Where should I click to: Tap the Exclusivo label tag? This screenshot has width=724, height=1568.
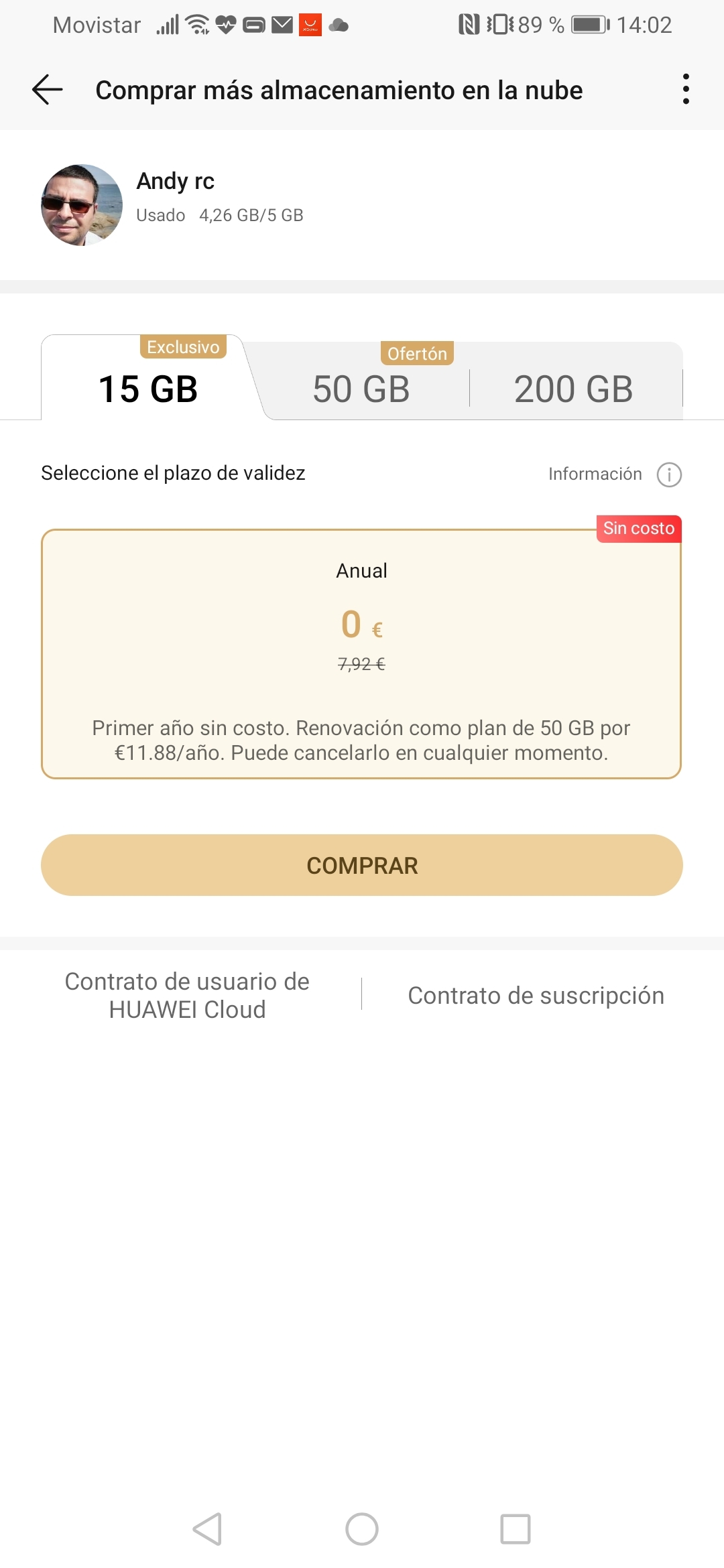(182, 347)
